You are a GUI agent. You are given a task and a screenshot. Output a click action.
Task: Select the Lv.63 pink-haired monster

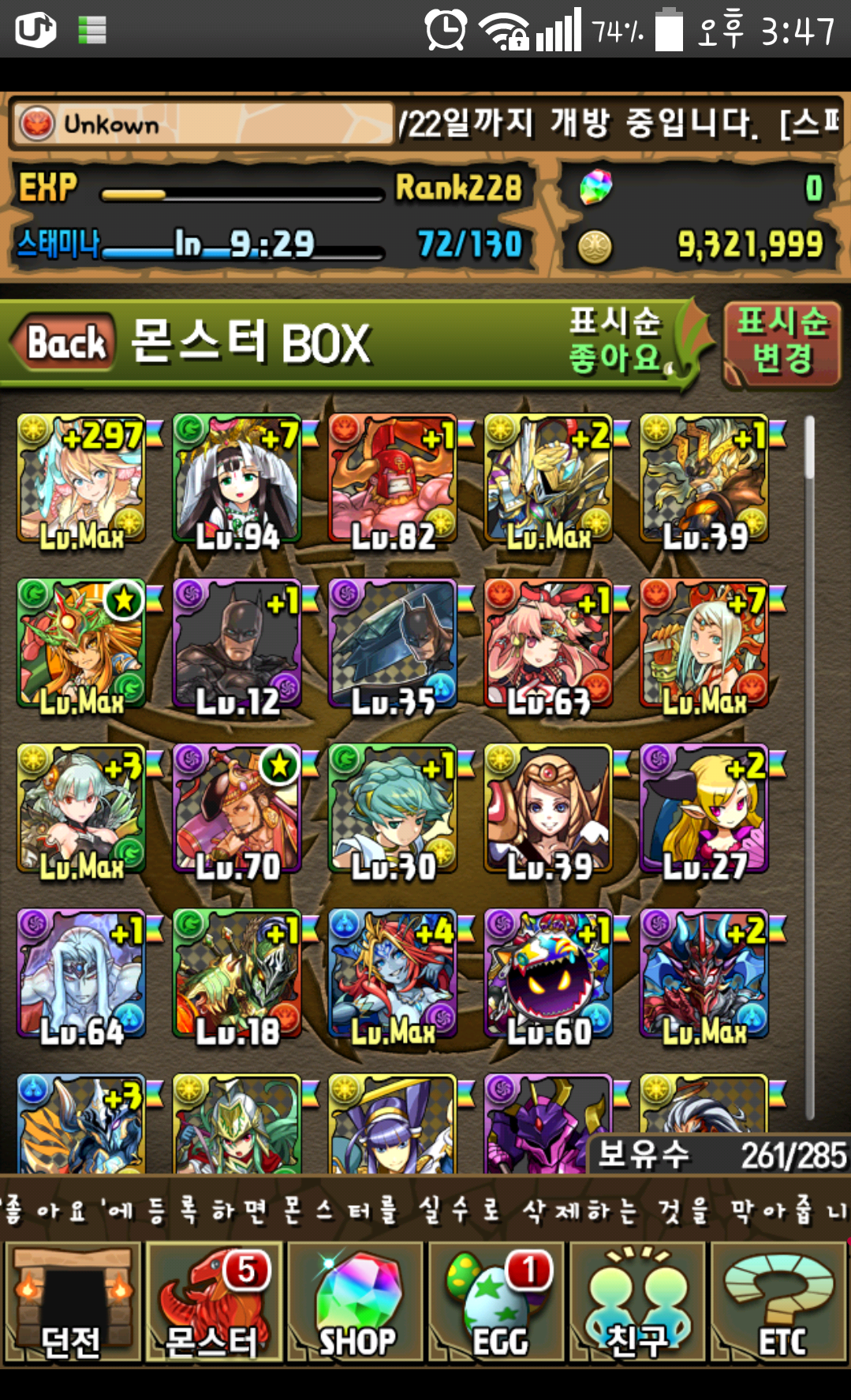pos(548,644)
